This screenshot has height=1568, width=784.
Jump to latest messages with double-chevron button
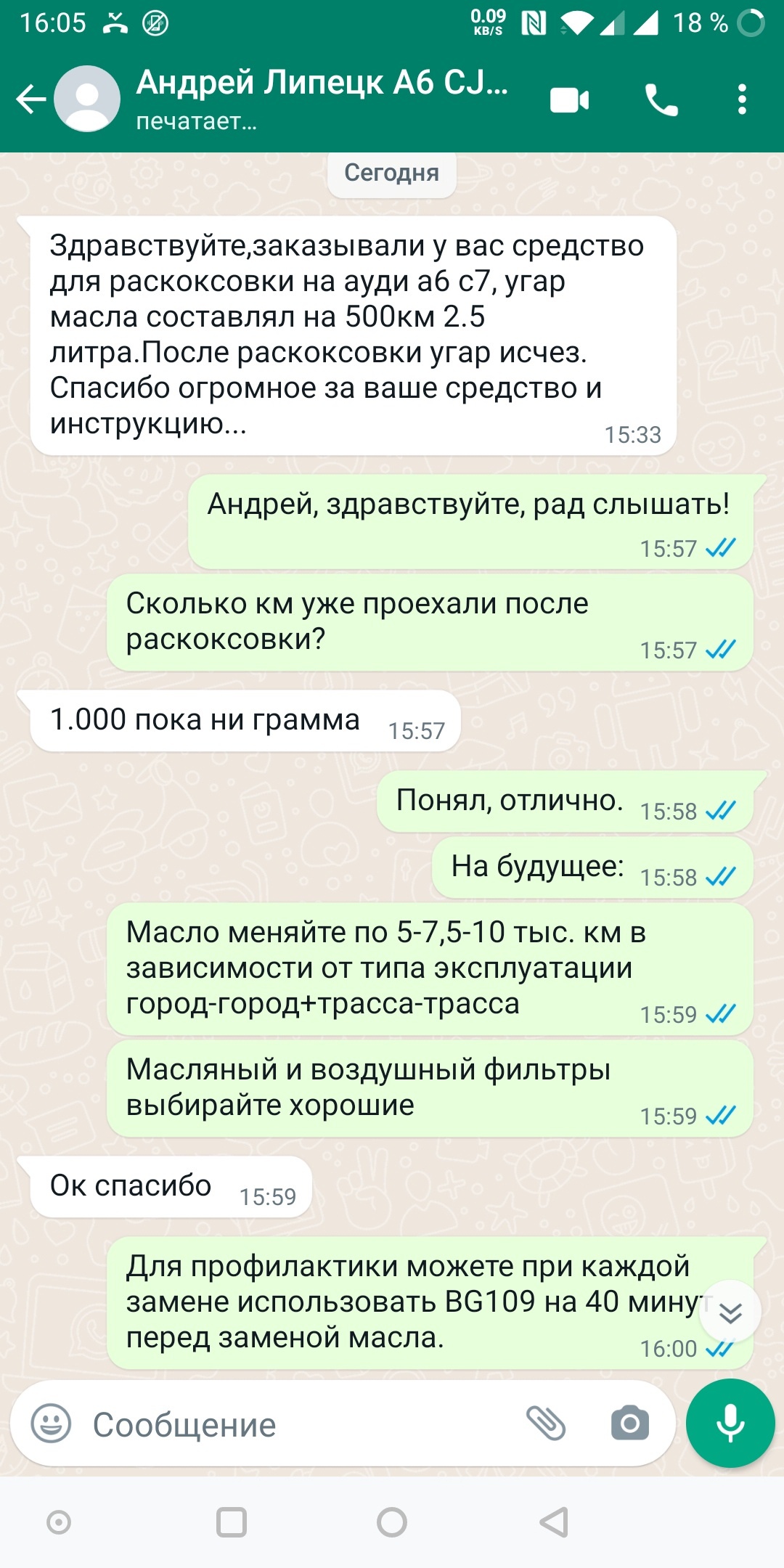click(730, 1311)
